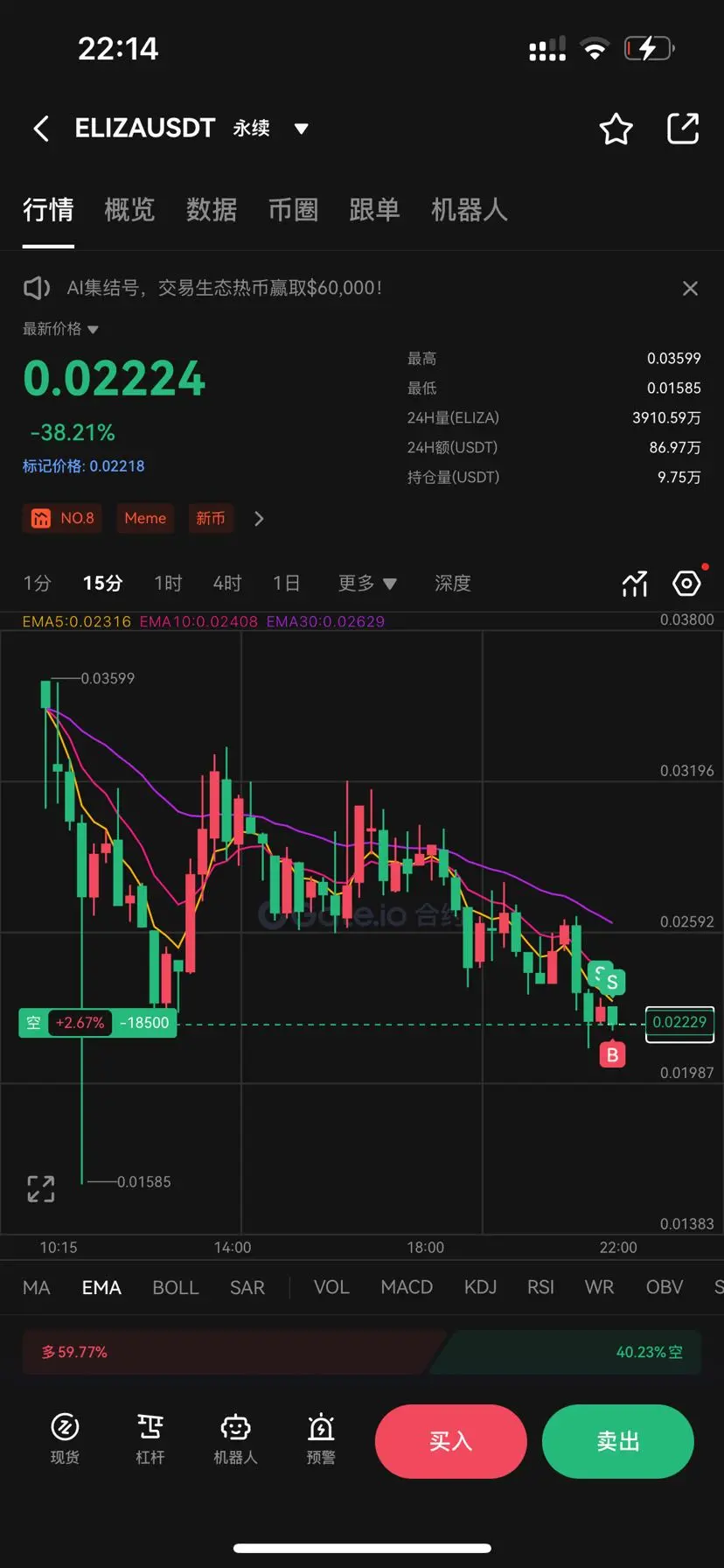Screen dimensions: 724x1568
Task: Open chart settings hexagon icon
Action: [687, 584]
